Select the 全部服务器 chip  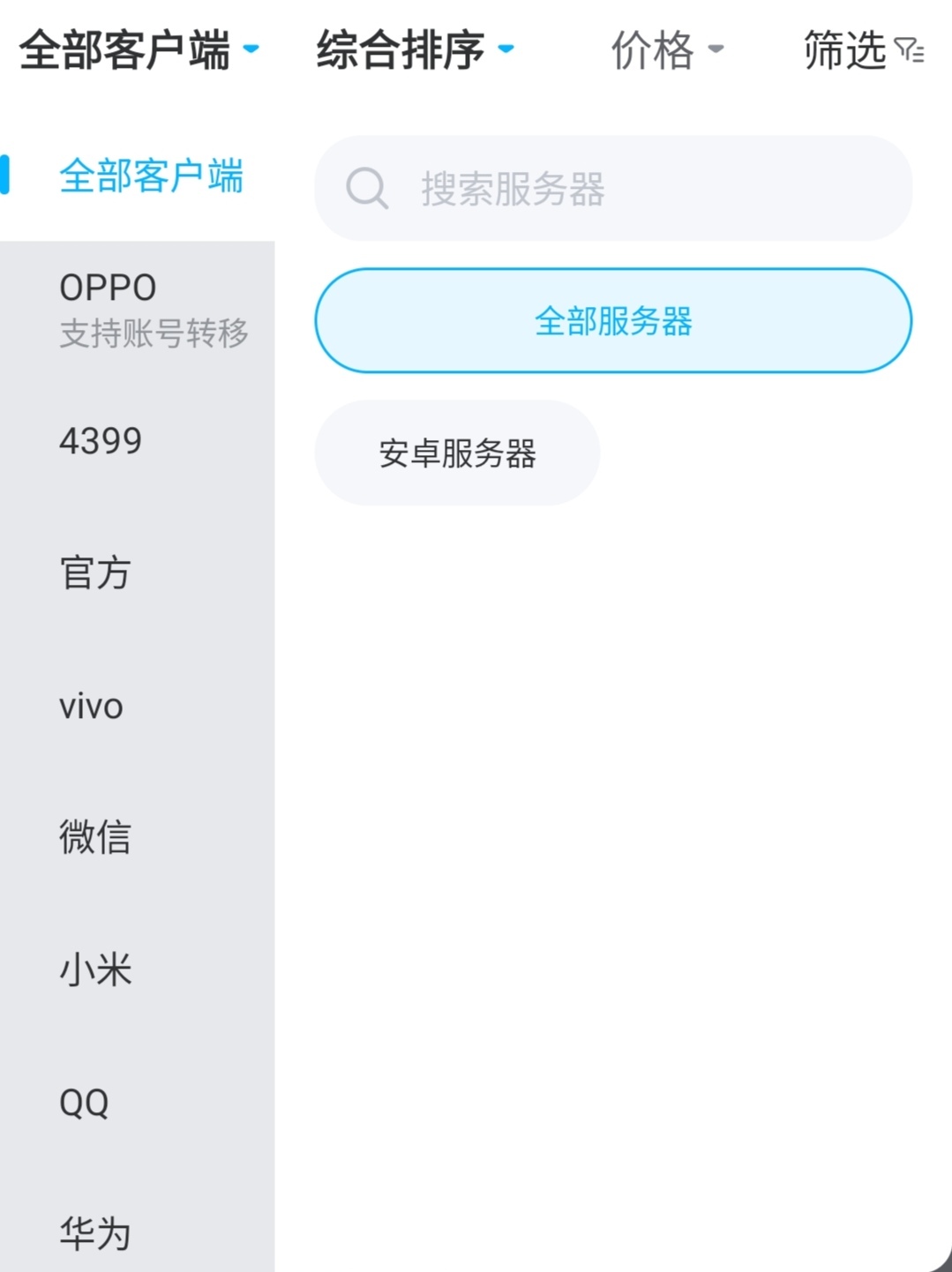click(613, 320)
